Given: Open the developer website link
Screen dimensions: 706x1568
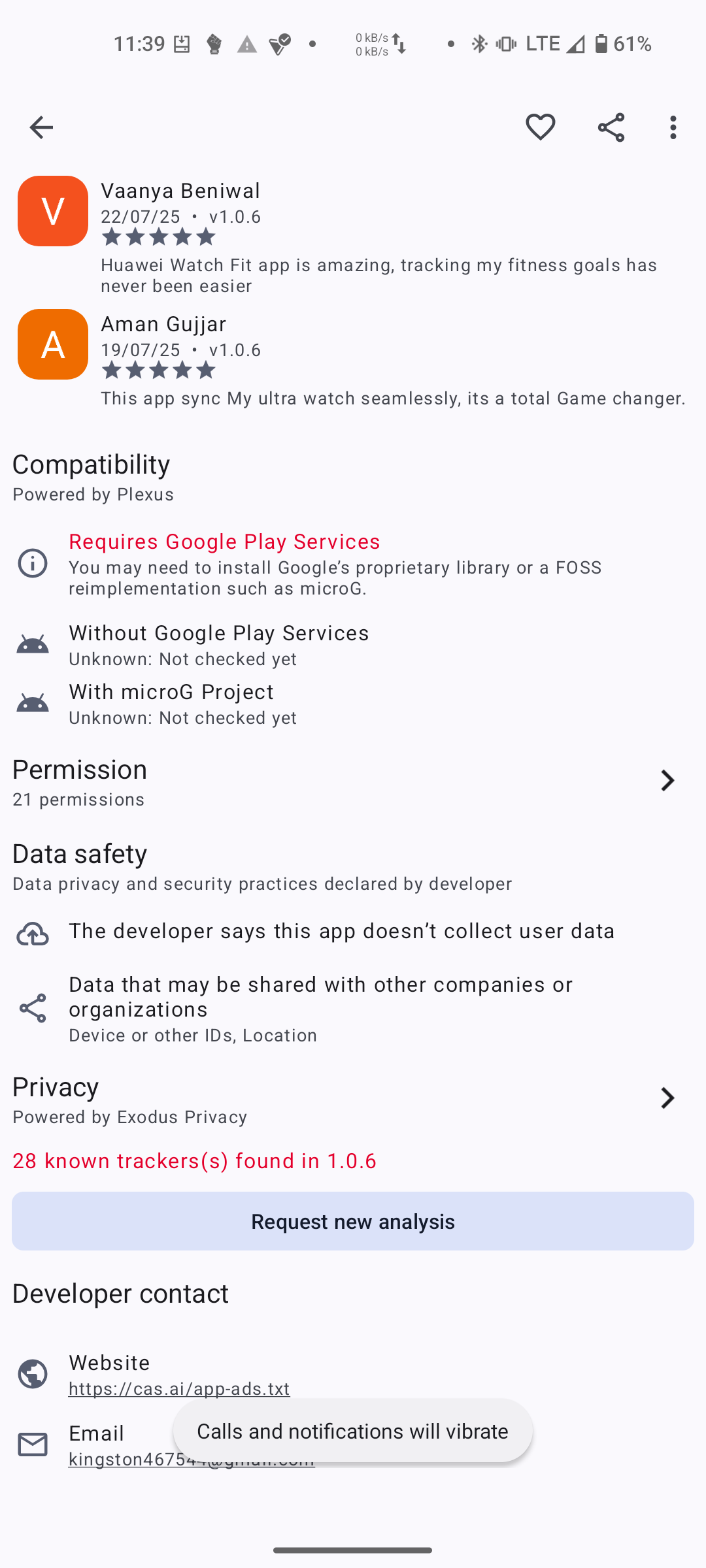Looking at the screenshot, I should 179,1388.
